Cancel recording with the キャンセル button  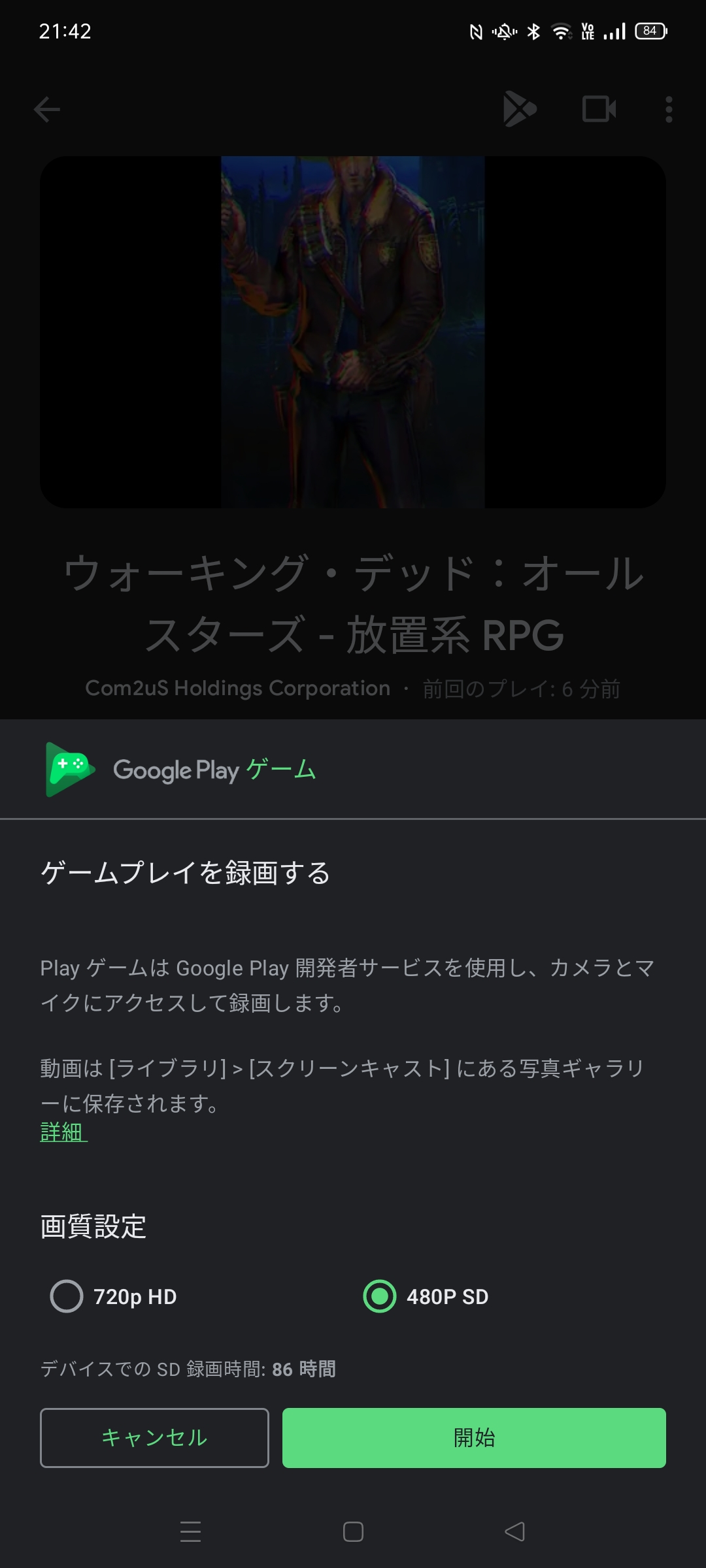pos(154,1438)
